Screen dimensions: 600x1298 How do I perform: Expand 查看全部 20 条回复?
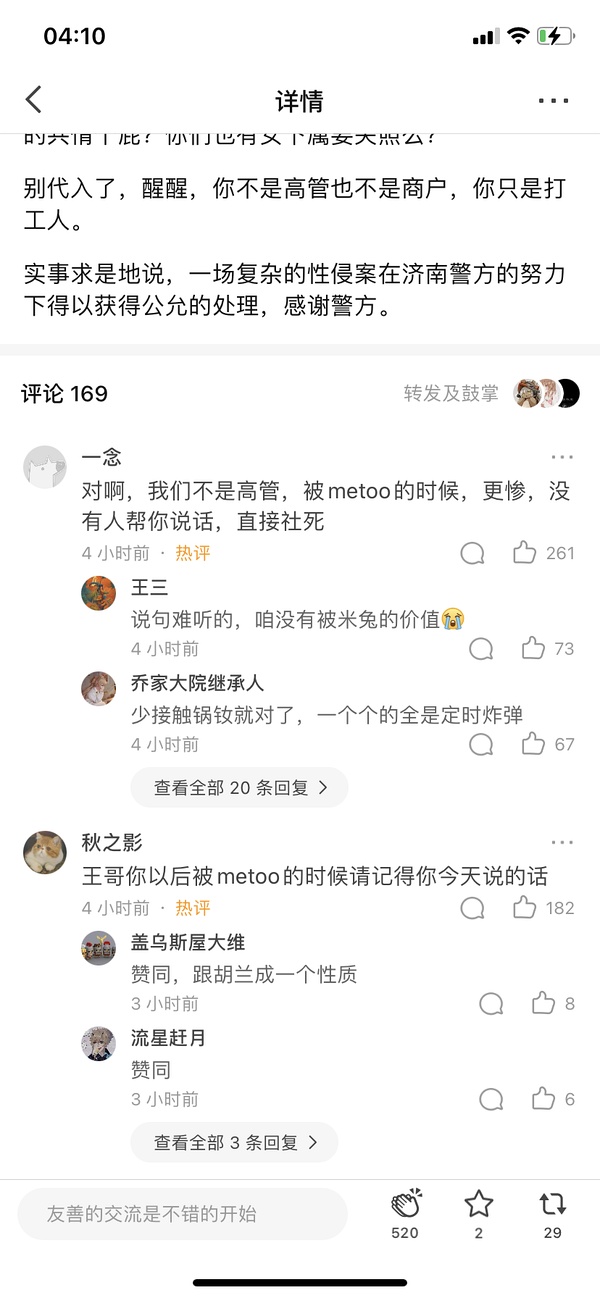(x=239, y=787)
